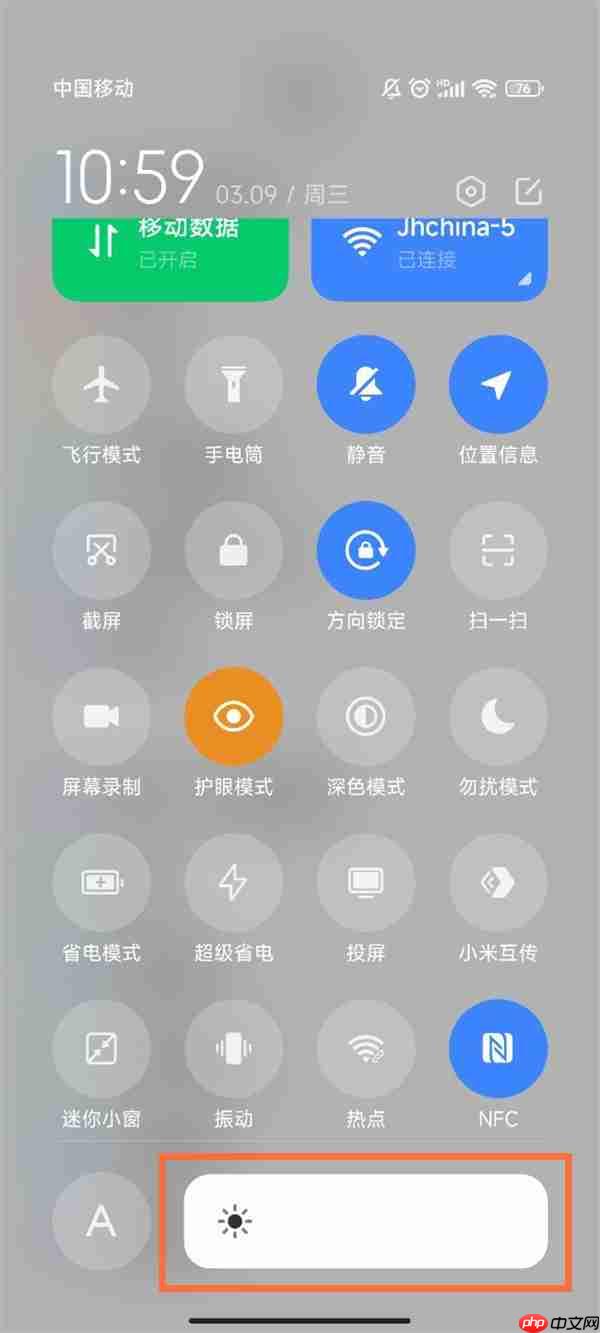Lock the screen with 锁屏

(x=234, y=551)
